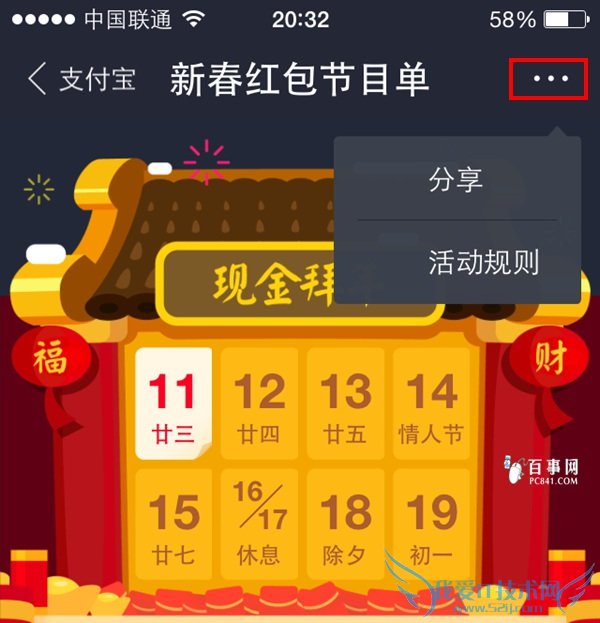Select the 12 廿四 date tile
The width and height of the screenshot is (600, 623).
(259, 403)
